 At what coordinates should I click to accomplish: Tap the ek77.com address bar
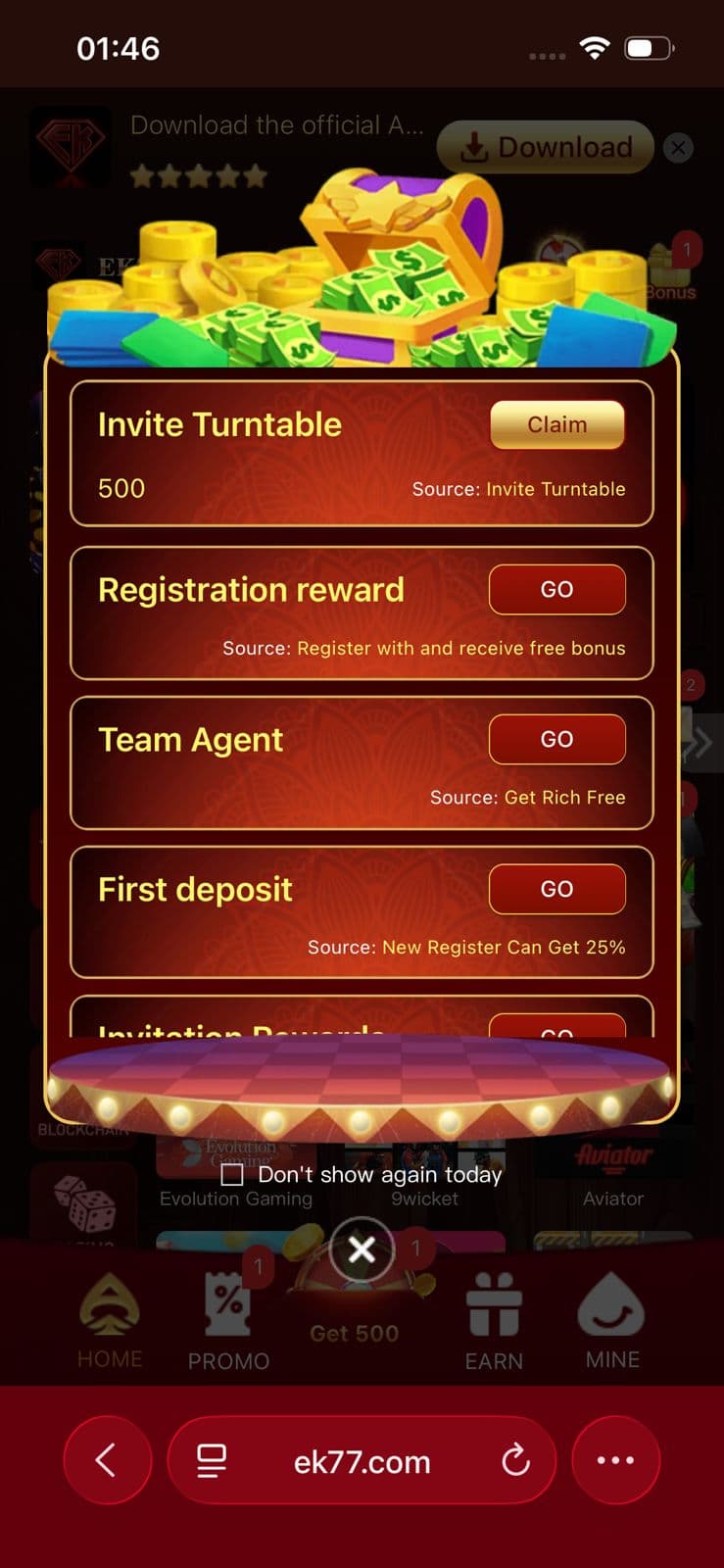[362, 1460]
